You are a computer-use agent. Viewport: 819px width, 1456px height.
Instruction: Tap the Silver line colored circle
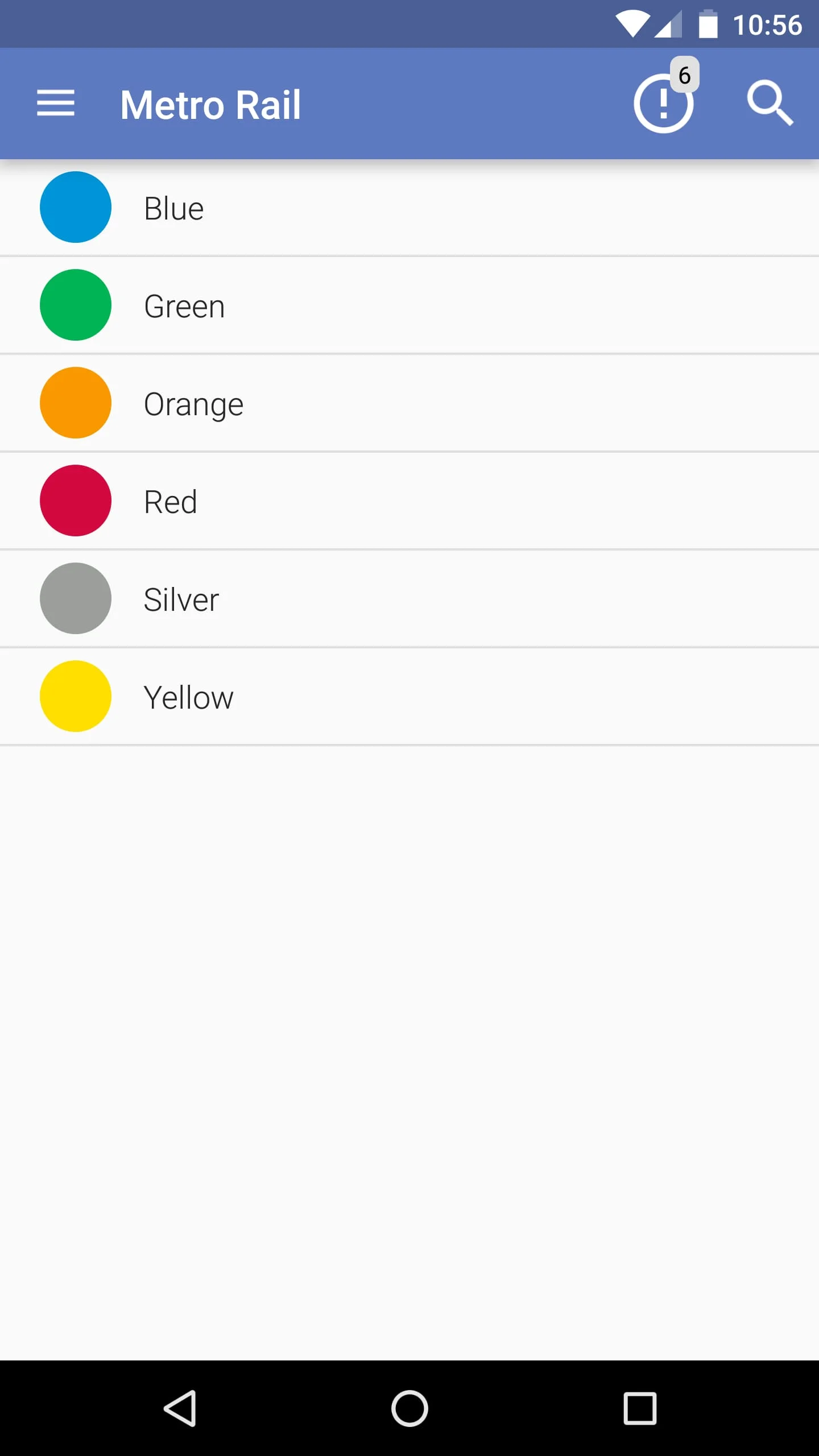(75, 598)
